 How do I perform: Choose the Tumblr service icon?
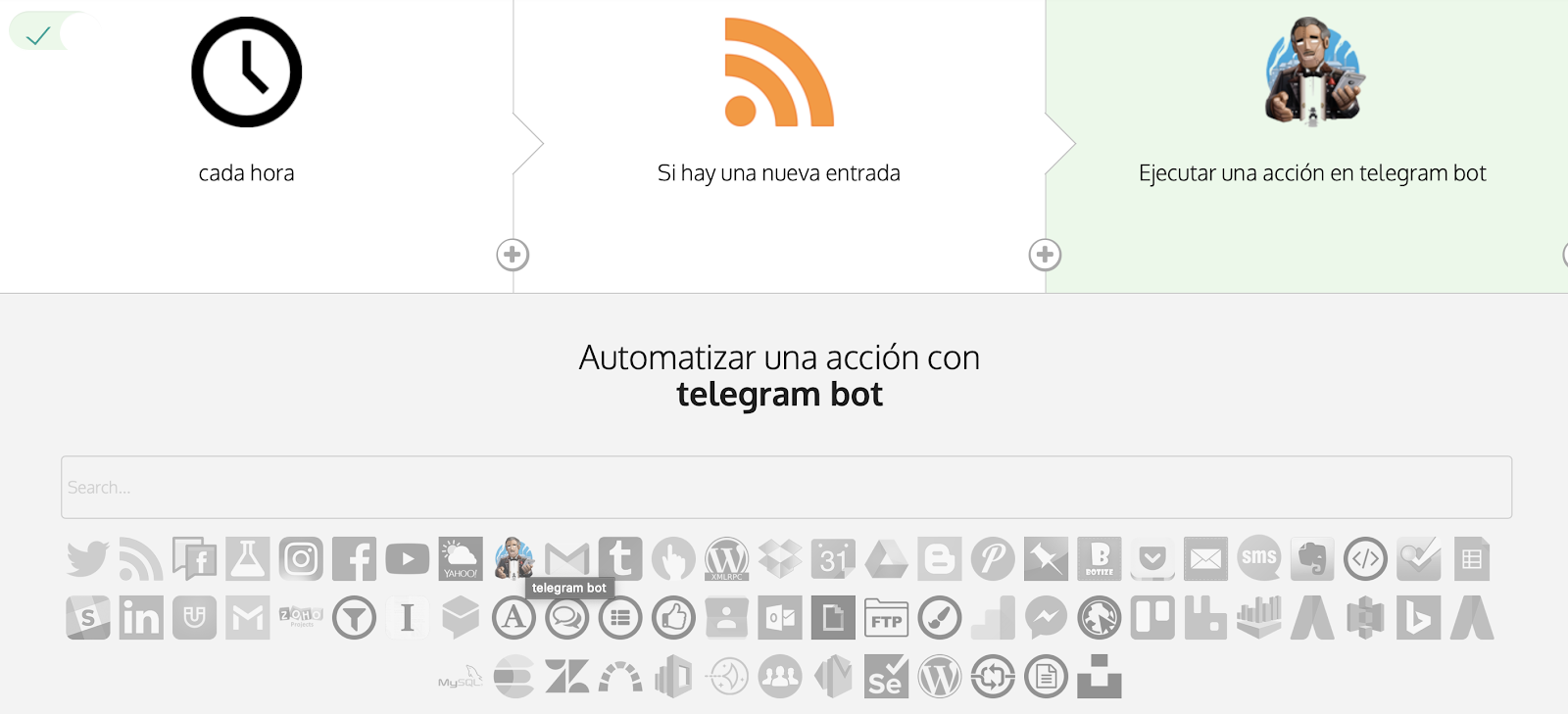coord(620,559)
